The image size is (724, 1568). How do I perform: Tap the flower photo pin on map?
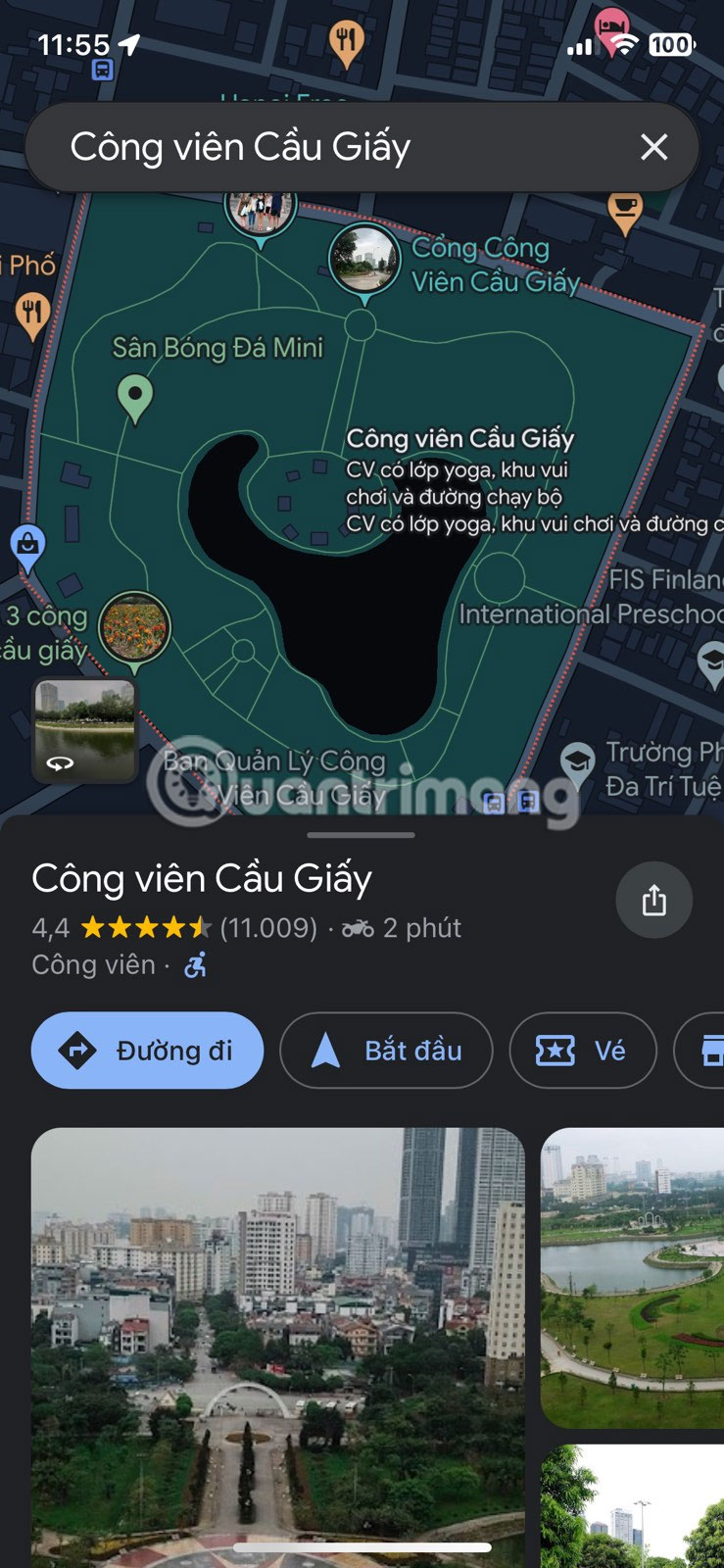(x=134, y=627)
